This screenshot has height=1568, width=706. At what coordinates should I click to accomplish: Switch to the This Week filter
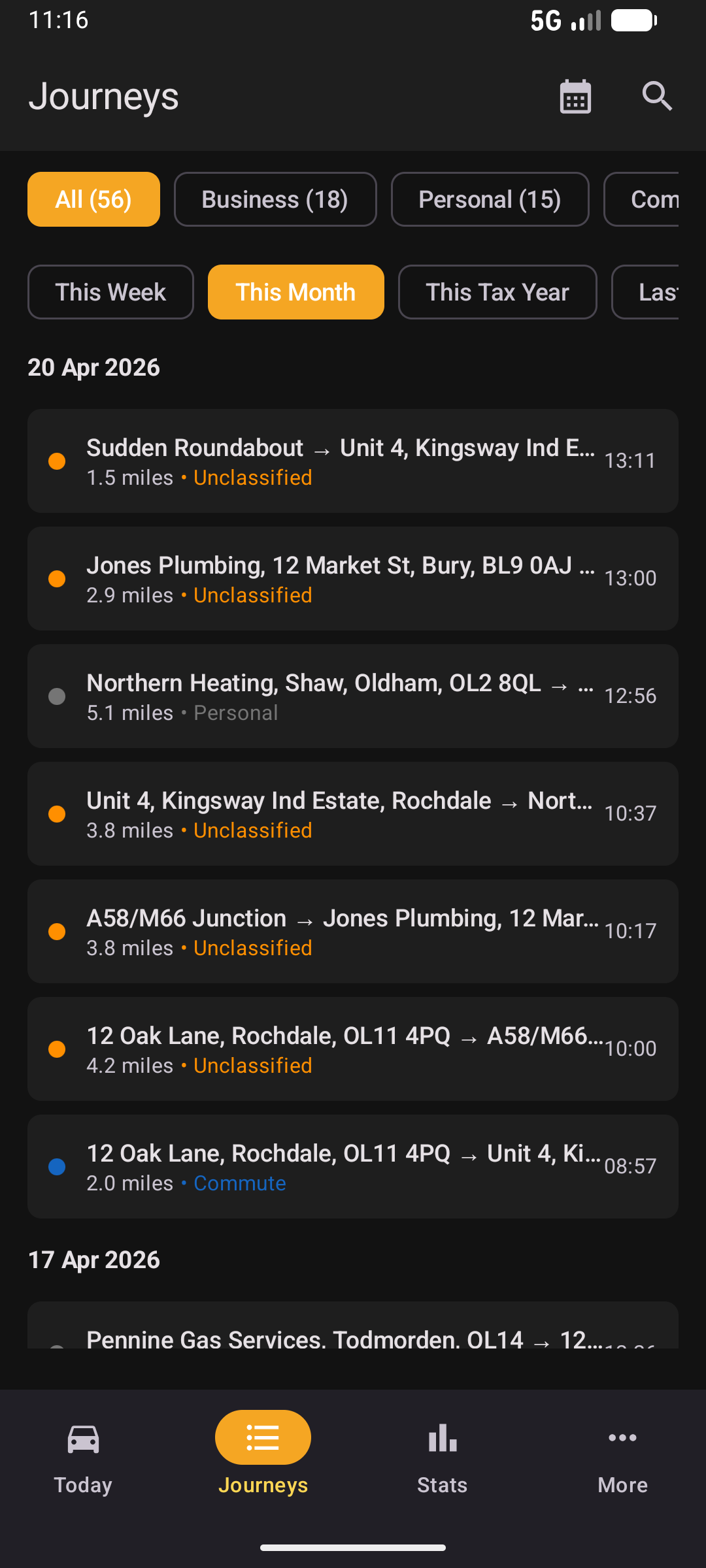point(110,292)
